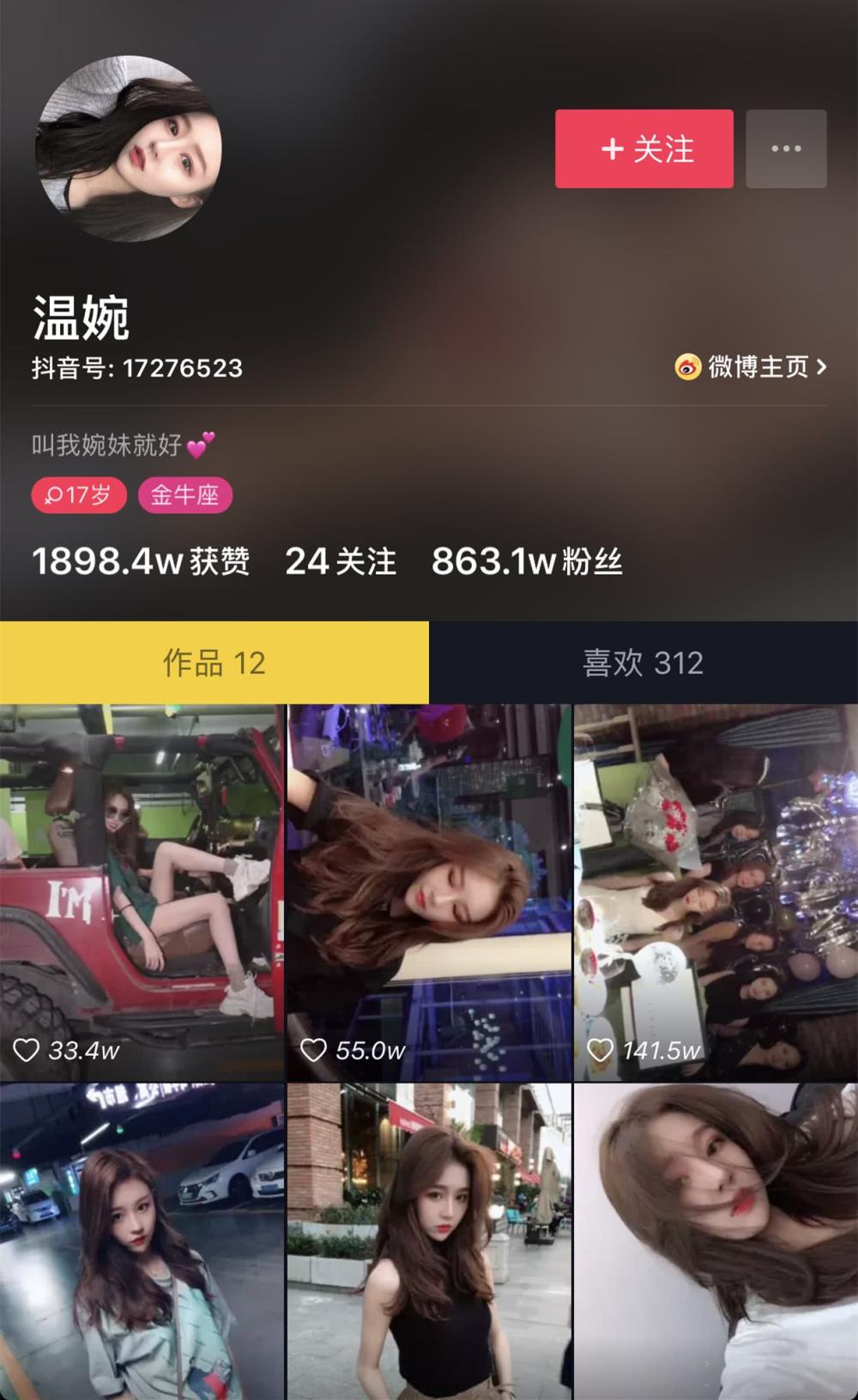Open the white-top close-up selfie video
The image size is (858, 1400).
click(716, 1241)
